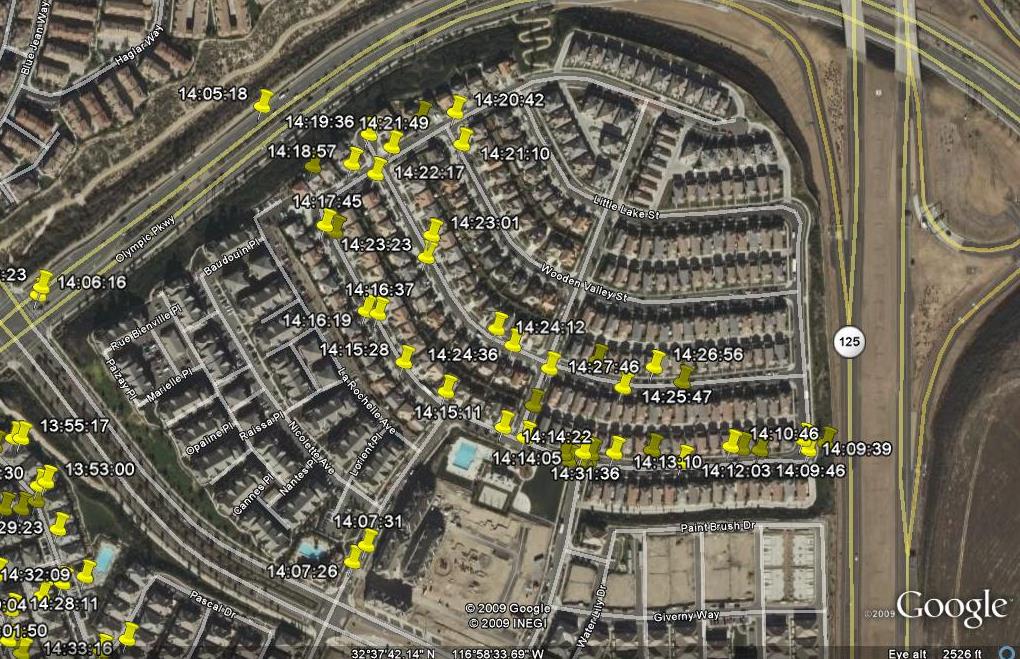Select the 14:15:11 placemark pin
The height and width of the screenshot is (659, 1020).
coord(448,386)
